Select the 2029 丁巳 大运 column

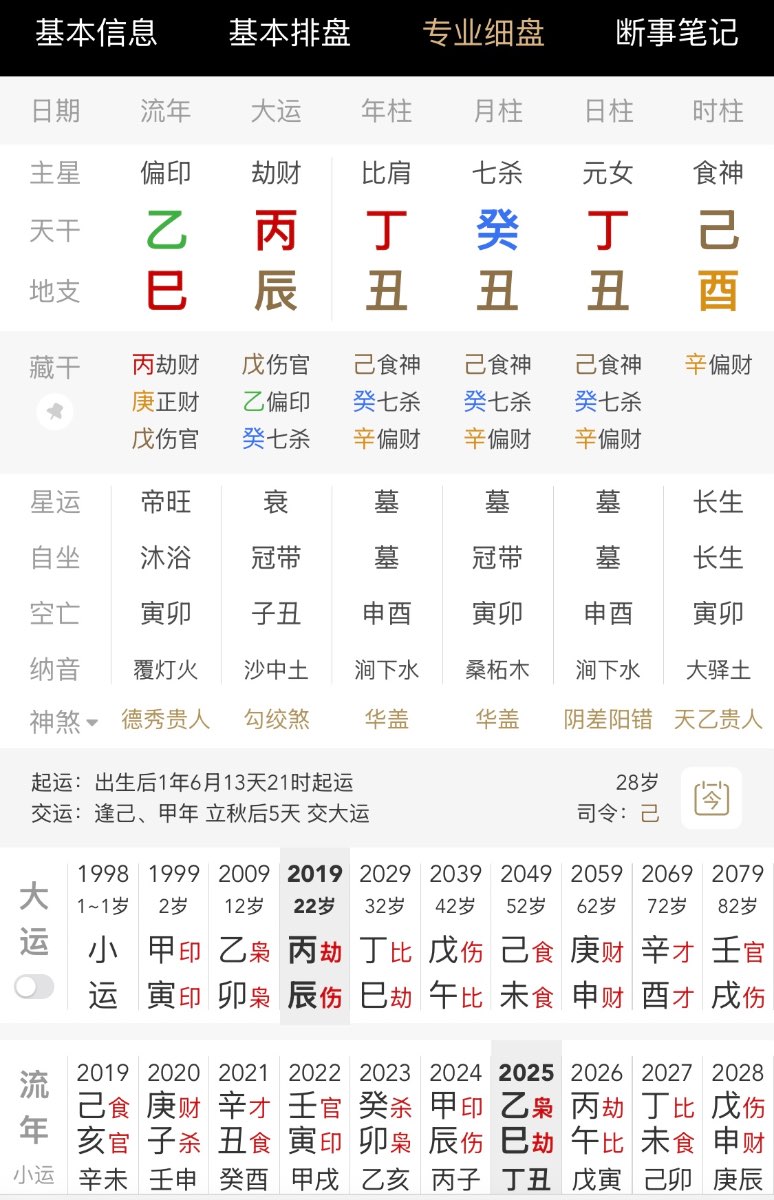(x=385, y=935)
